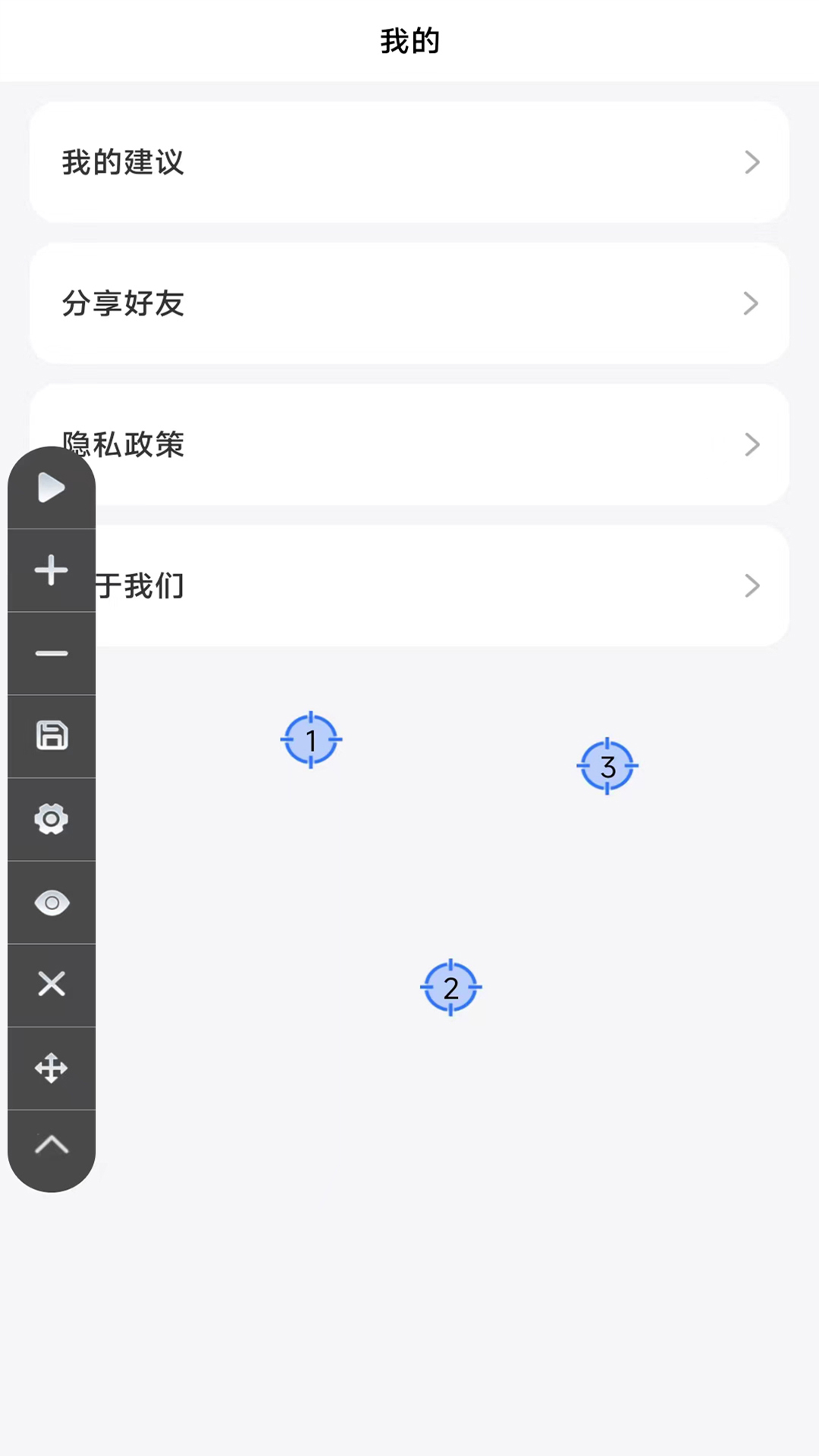
Task: Toggle visibility with the eye icon
Action: [x=51, y=902]
